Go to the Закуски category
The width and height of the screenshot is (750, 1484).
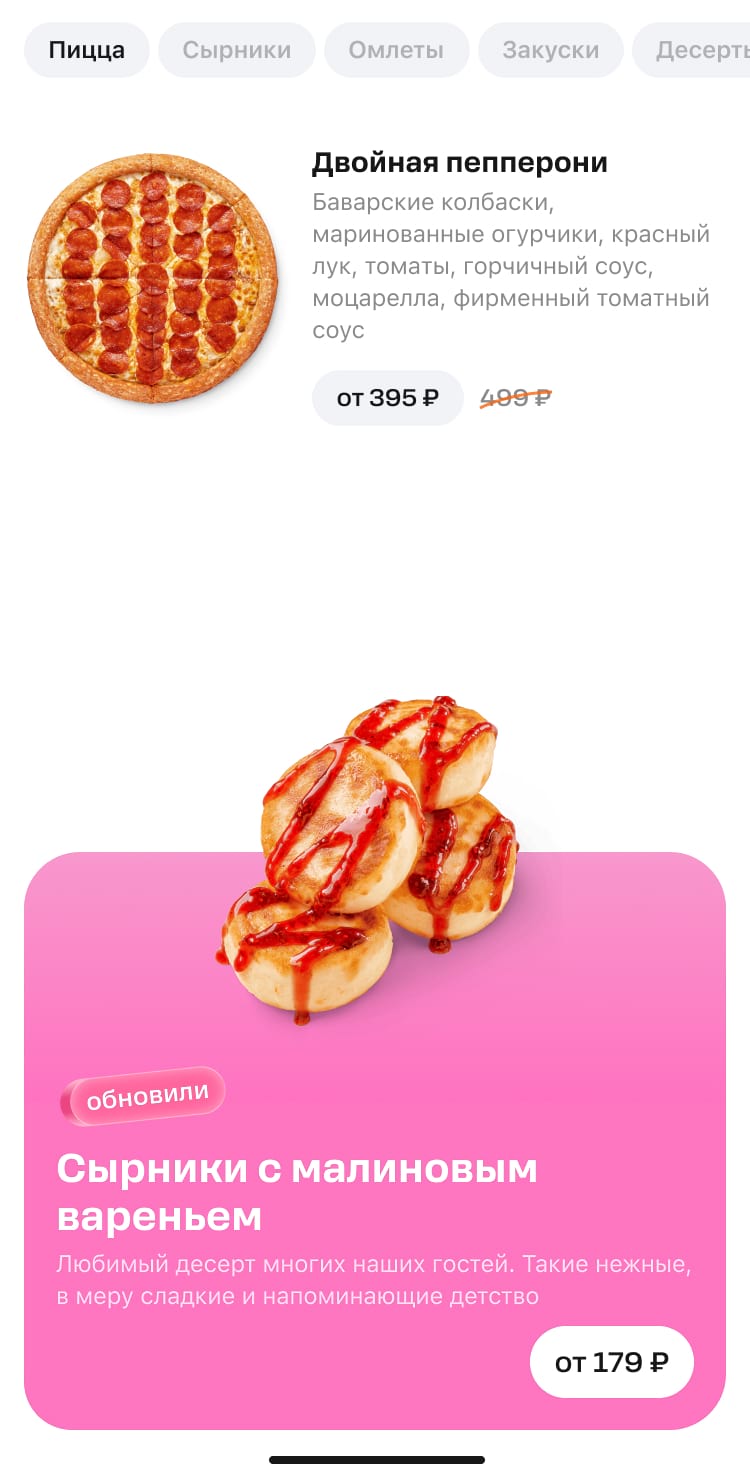pos(551,50)
